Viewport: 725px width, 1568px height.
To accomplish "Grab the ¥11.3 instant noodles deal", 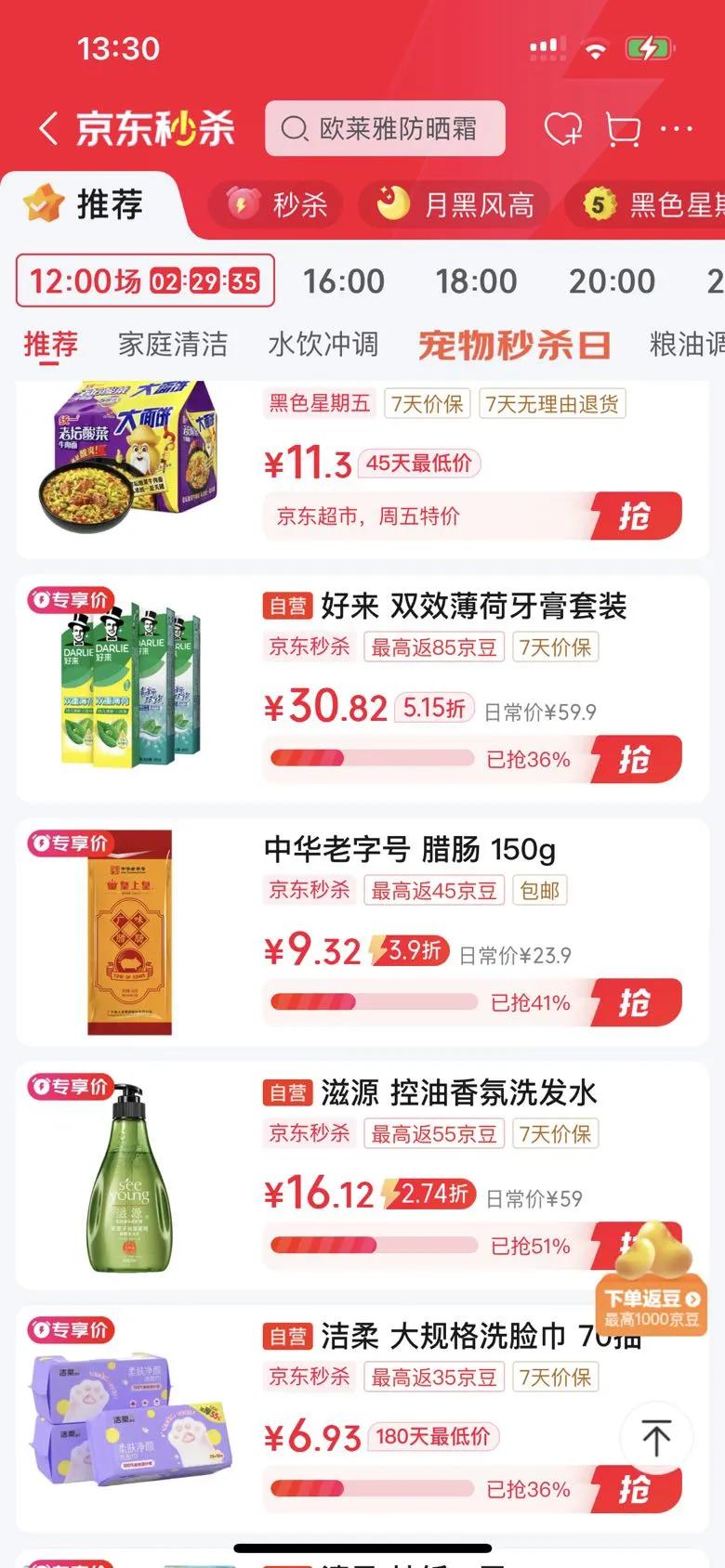I will point(636,516).
